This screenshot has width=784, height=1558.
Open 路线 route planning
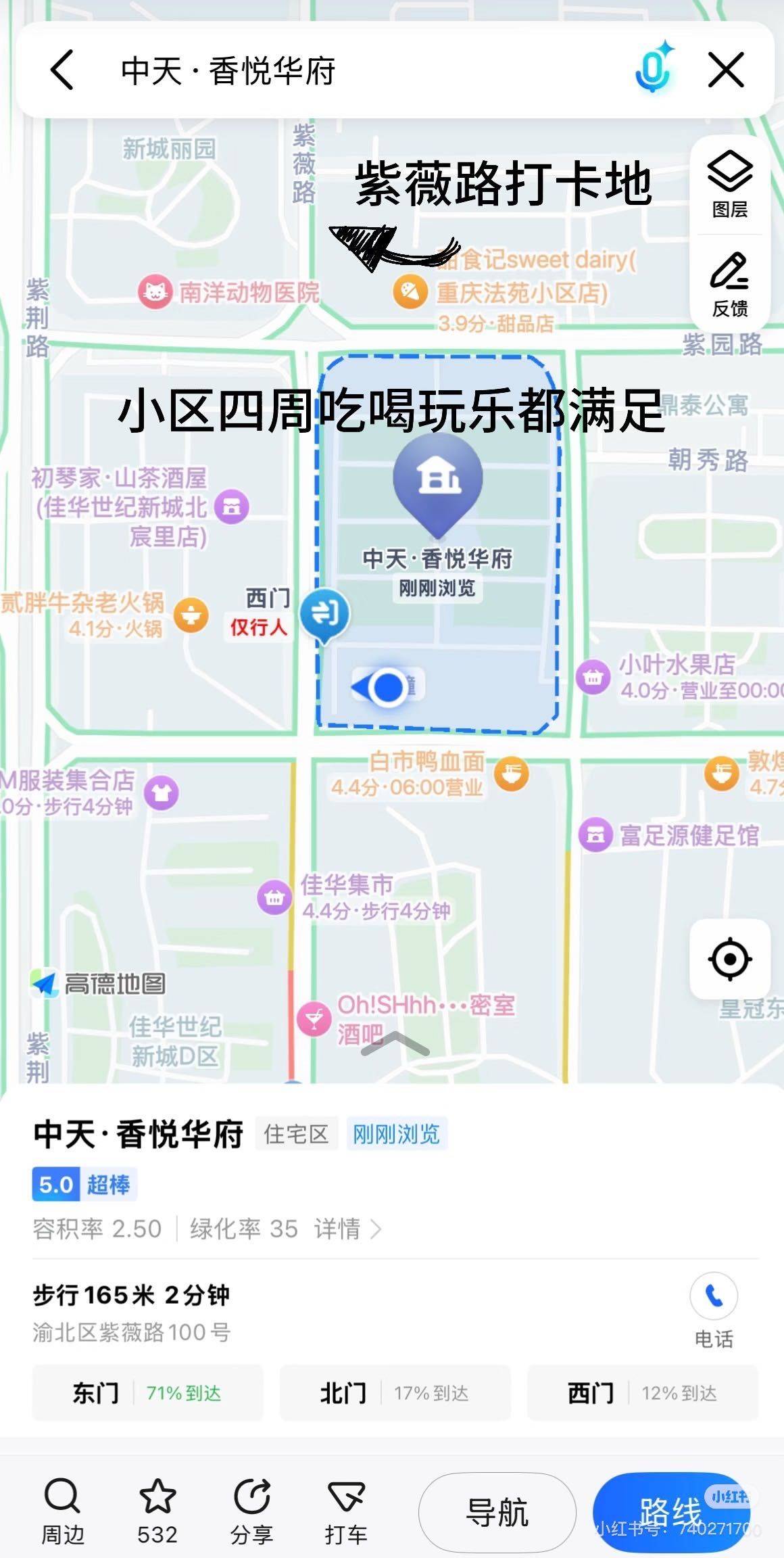click(x=671, y=1511)
